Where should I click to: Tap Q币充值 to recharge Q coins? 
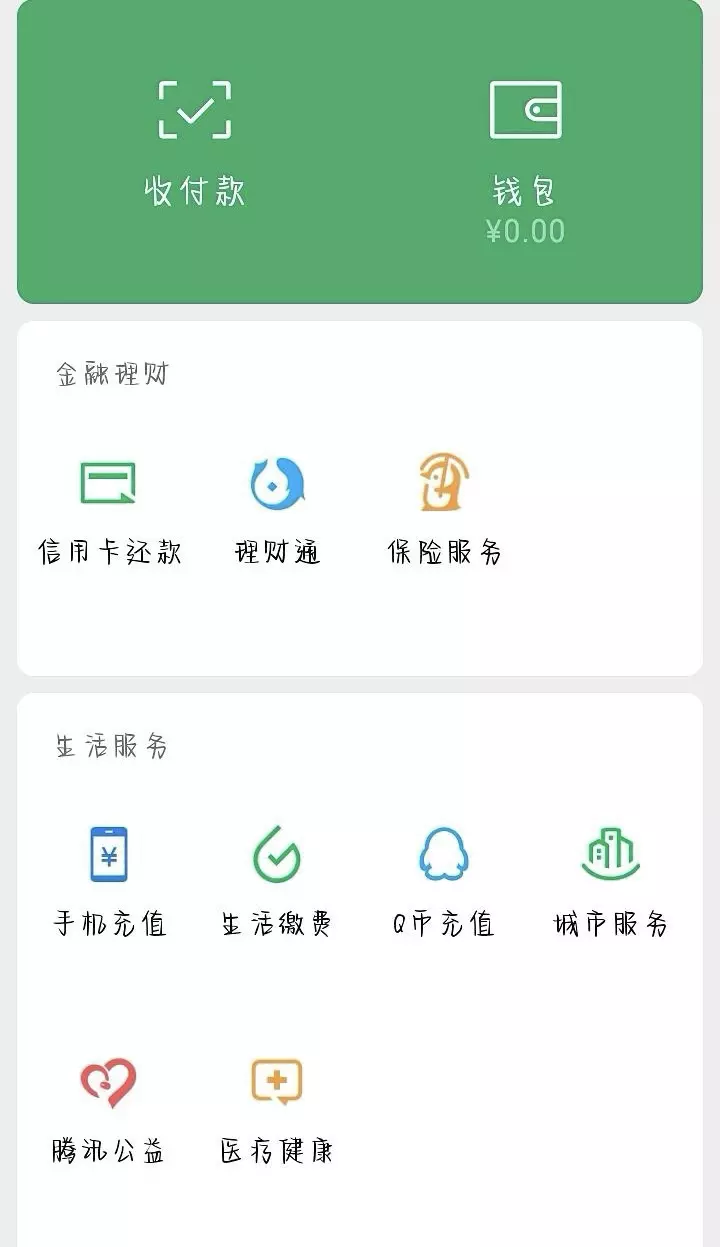pos(444,880)
